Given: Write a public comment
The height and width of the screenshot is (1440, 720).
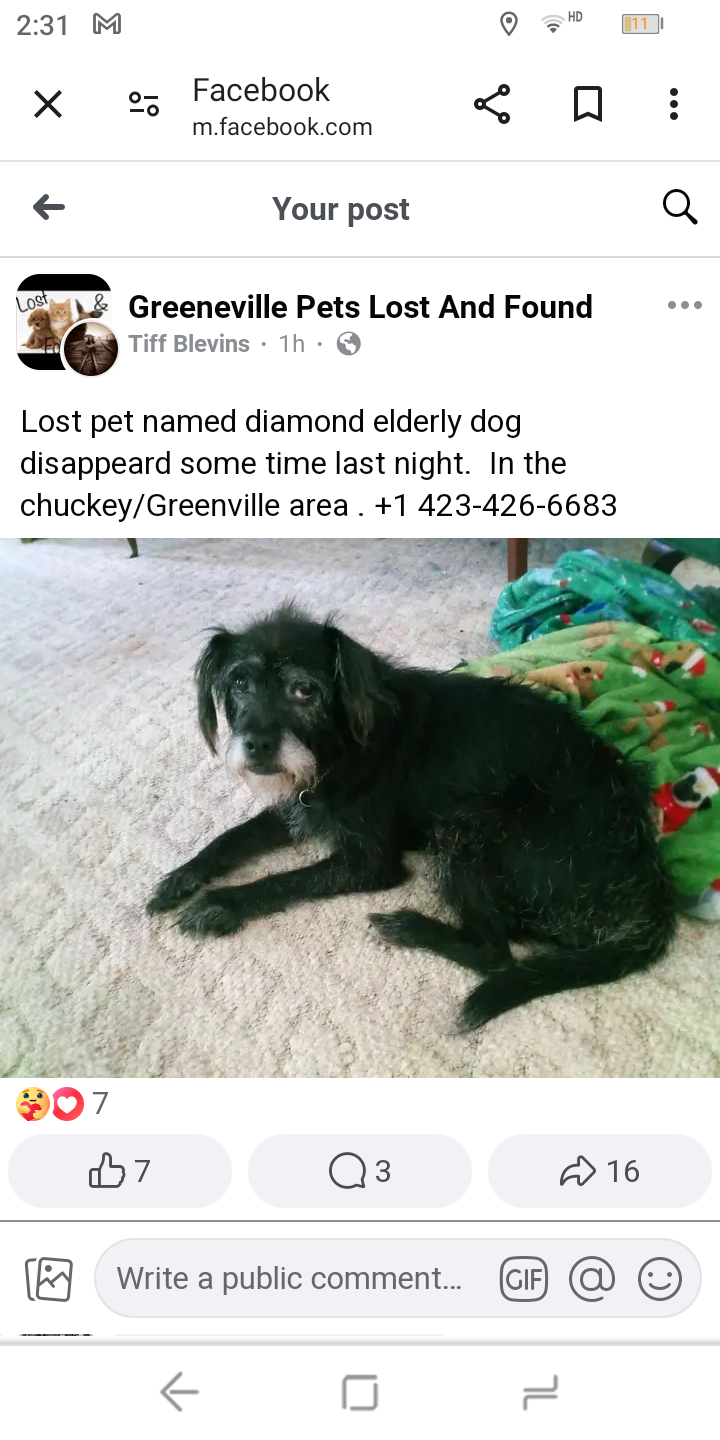Looking at the screenshot, I should point(290,1279).
